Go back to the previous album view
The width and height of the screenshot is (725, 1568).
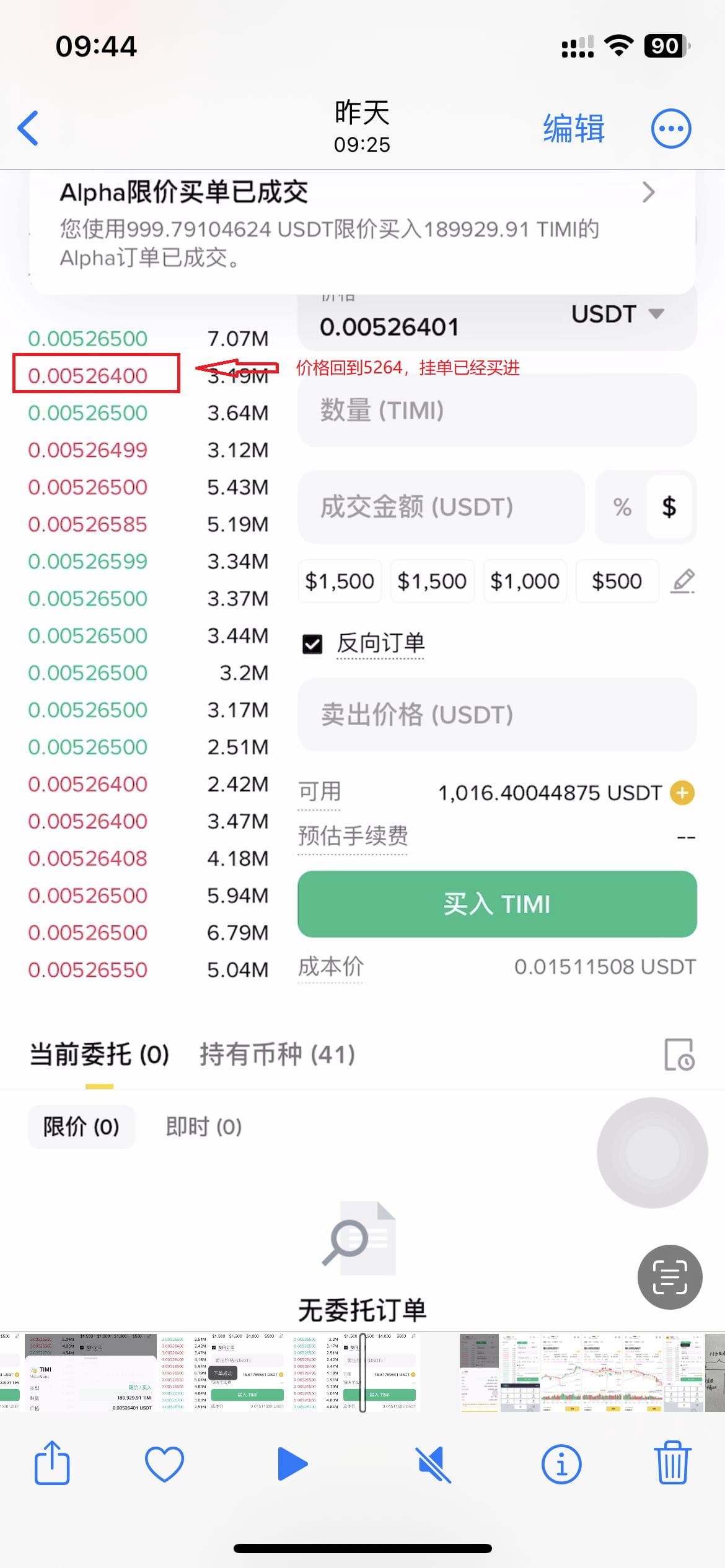point(29,128)
